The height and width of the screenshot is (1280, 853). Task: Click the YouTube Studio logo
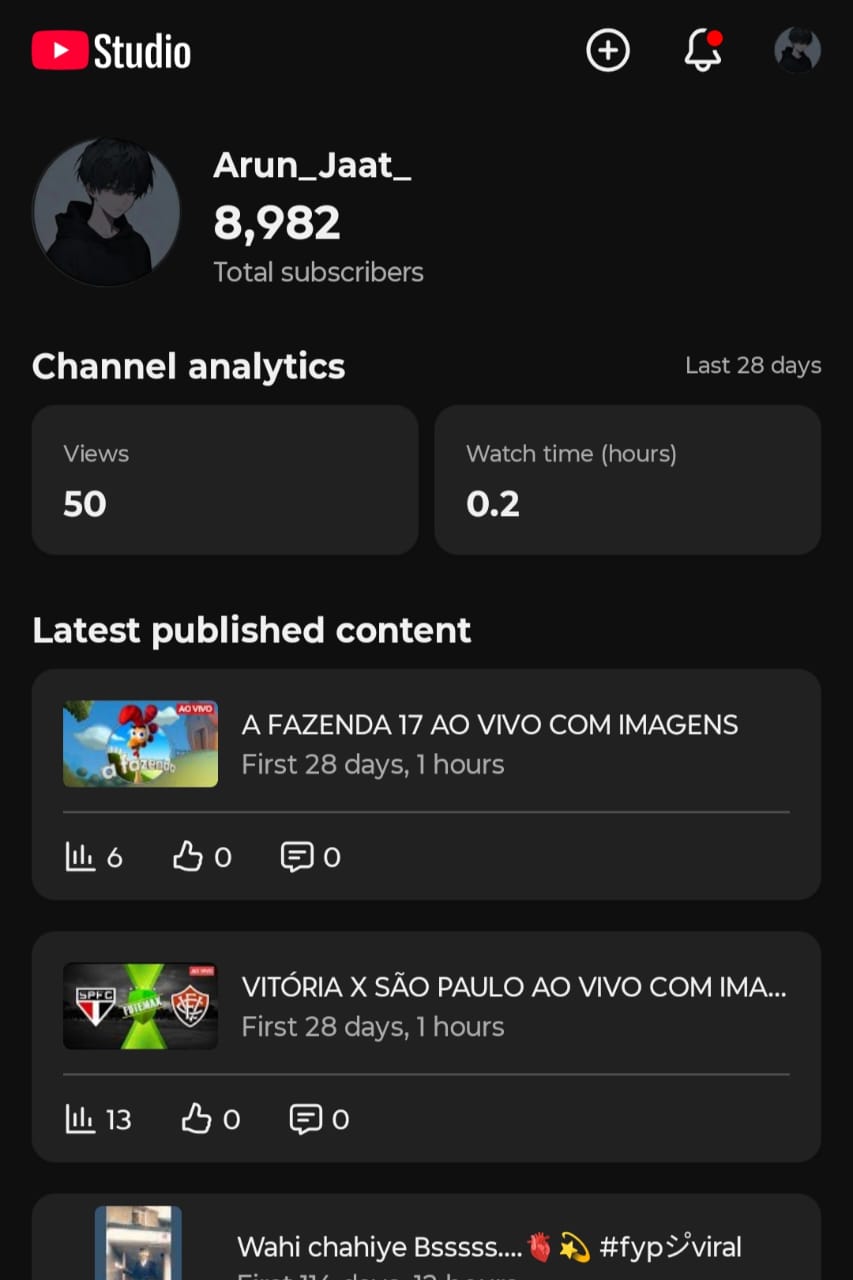110,52
